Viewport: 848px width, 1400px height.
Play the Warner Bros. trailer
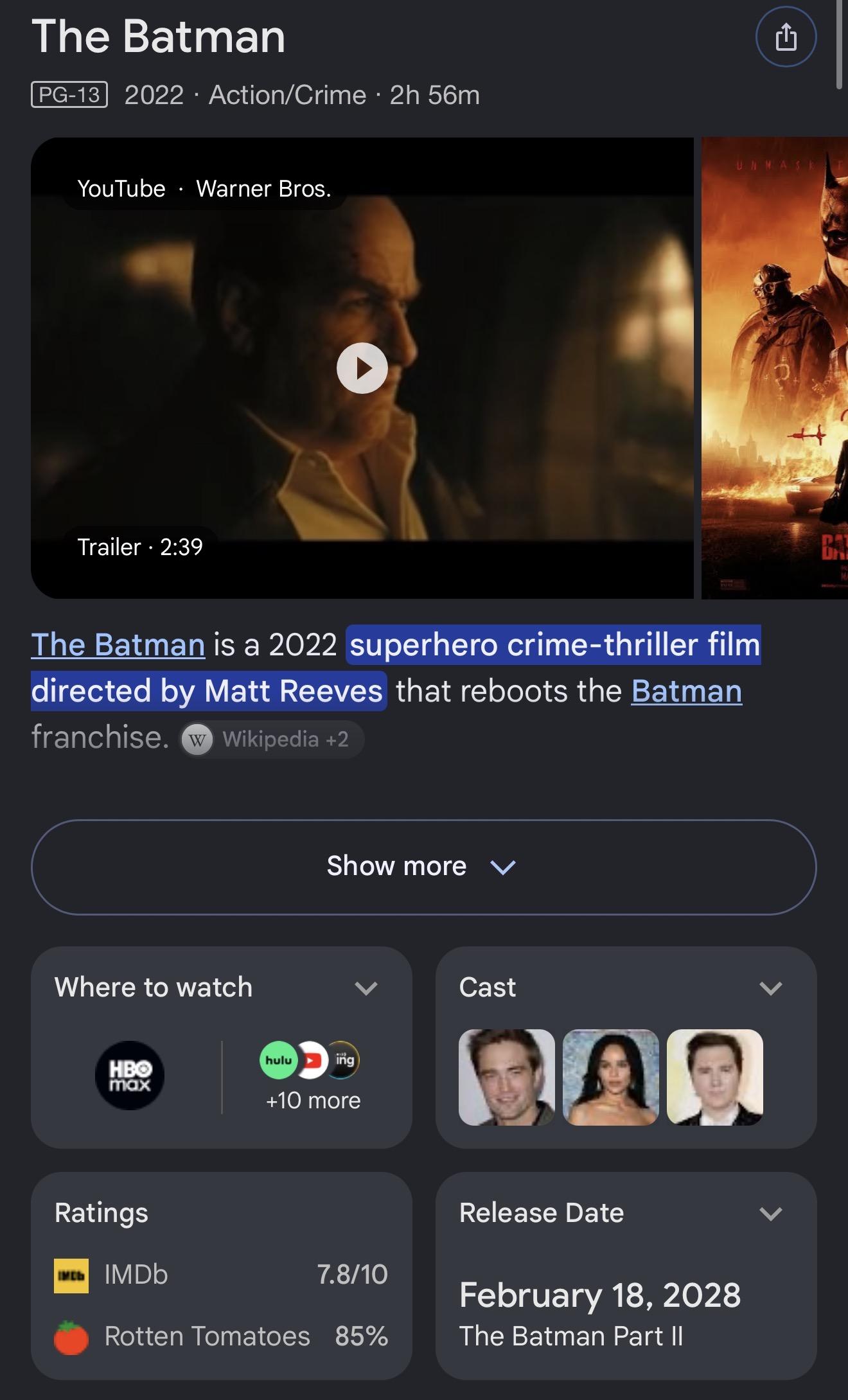click(362, 368)
